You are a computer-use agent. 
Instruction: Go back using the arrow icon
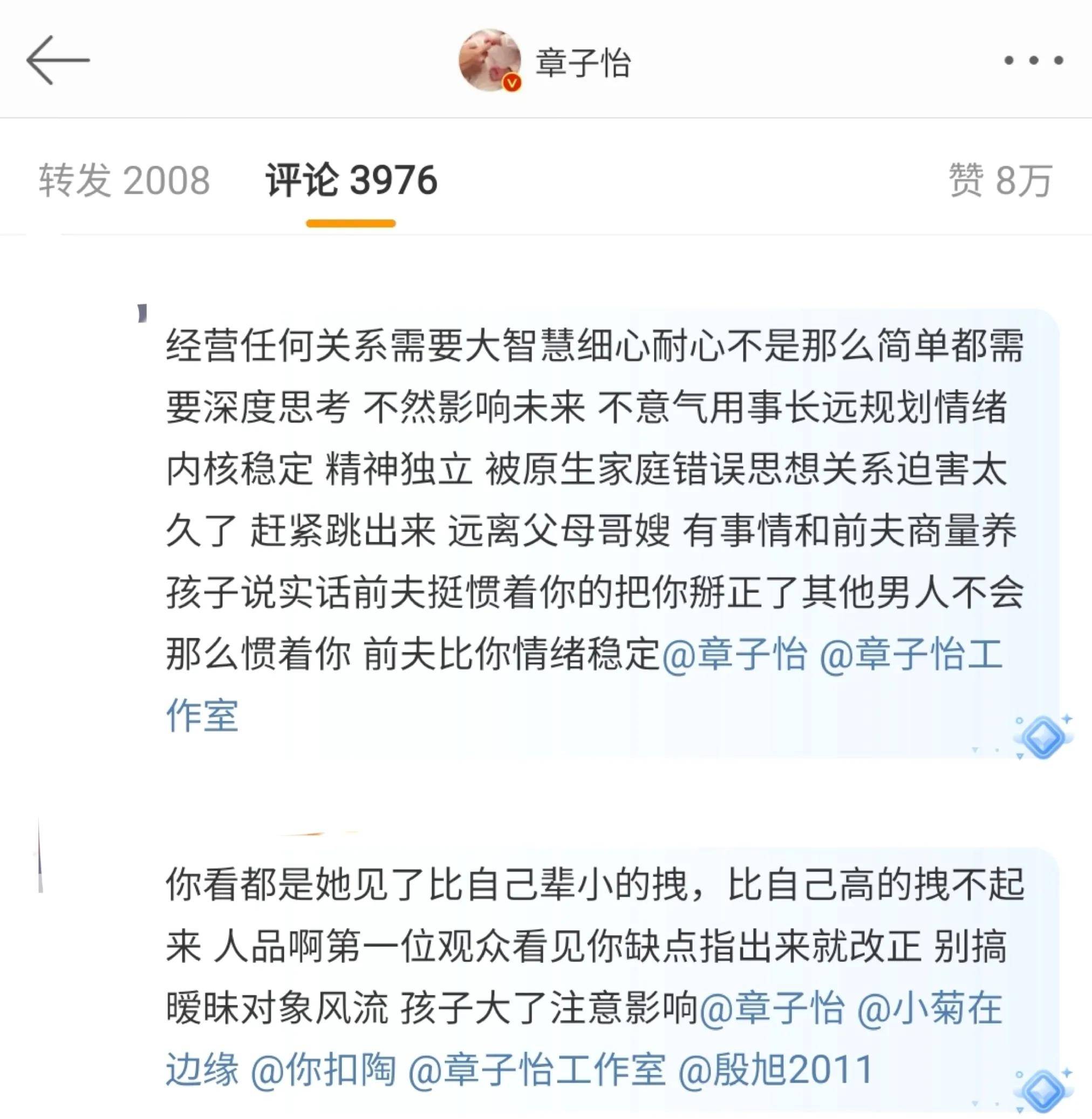[x=57, y=60]
